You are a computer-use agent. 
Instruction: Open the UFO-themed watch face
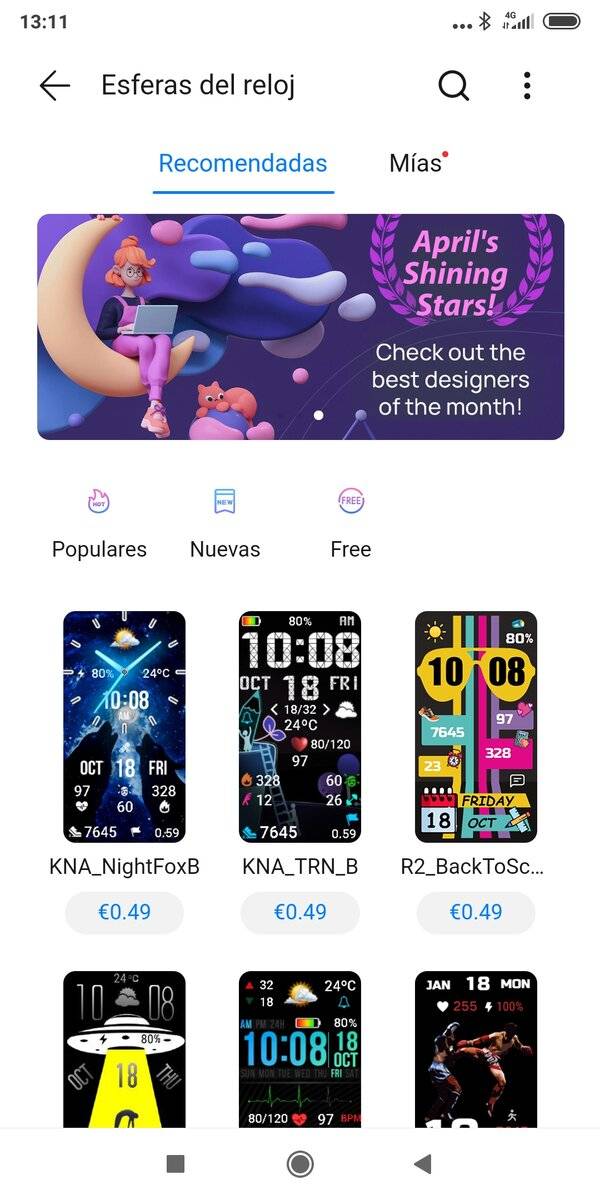pos(124,1049)
